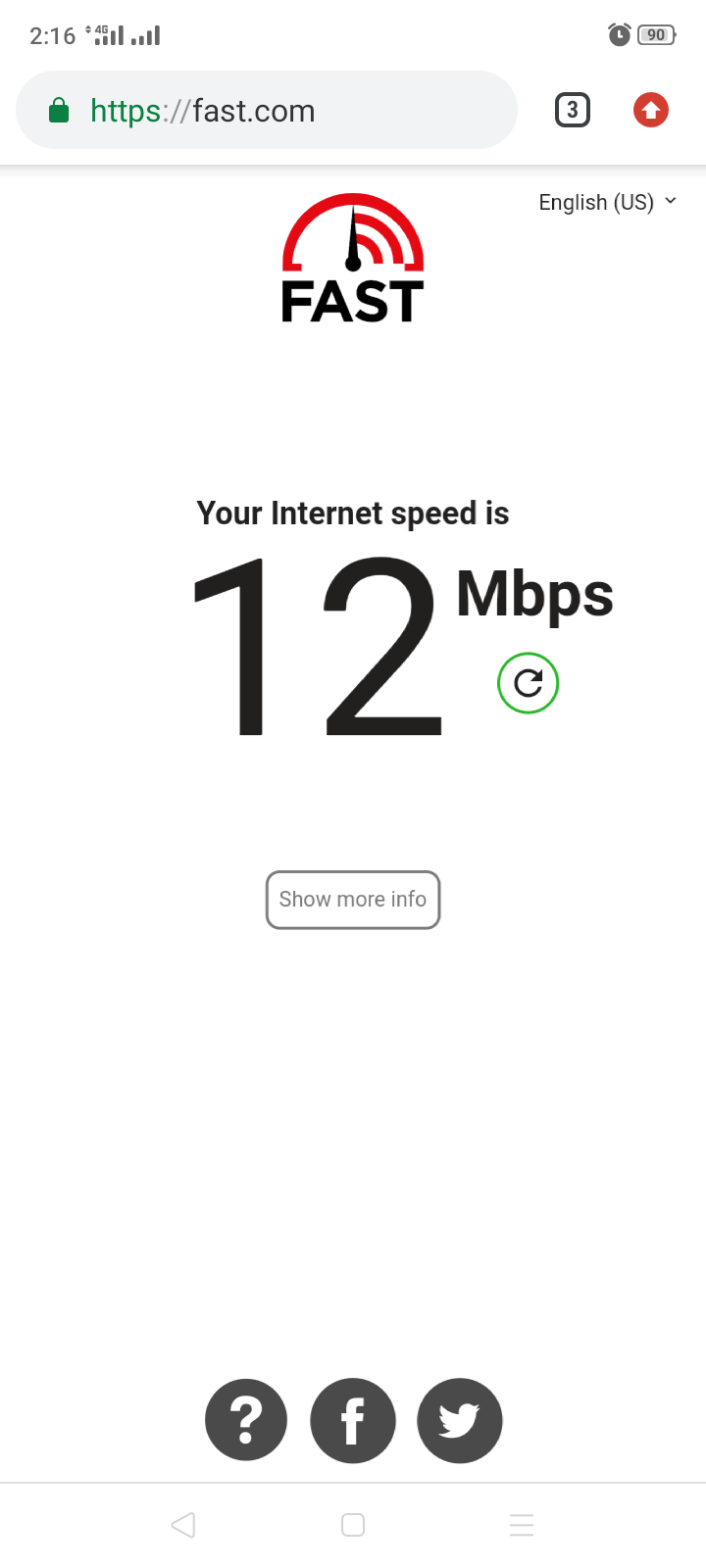Rerun the speed test with refresh icon
Screen dimensions: 706x1568
528,683
